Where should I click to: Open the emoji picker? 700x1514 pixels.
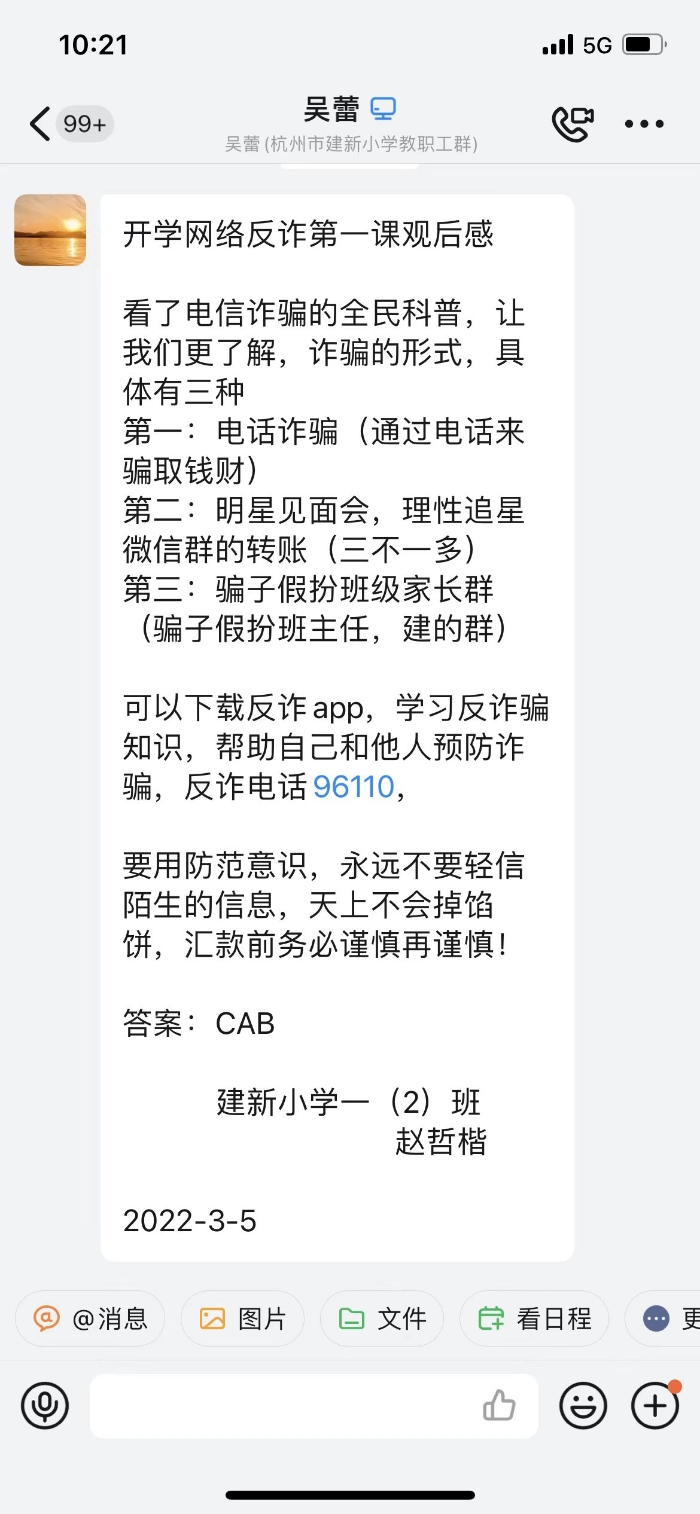(583, 1406)
